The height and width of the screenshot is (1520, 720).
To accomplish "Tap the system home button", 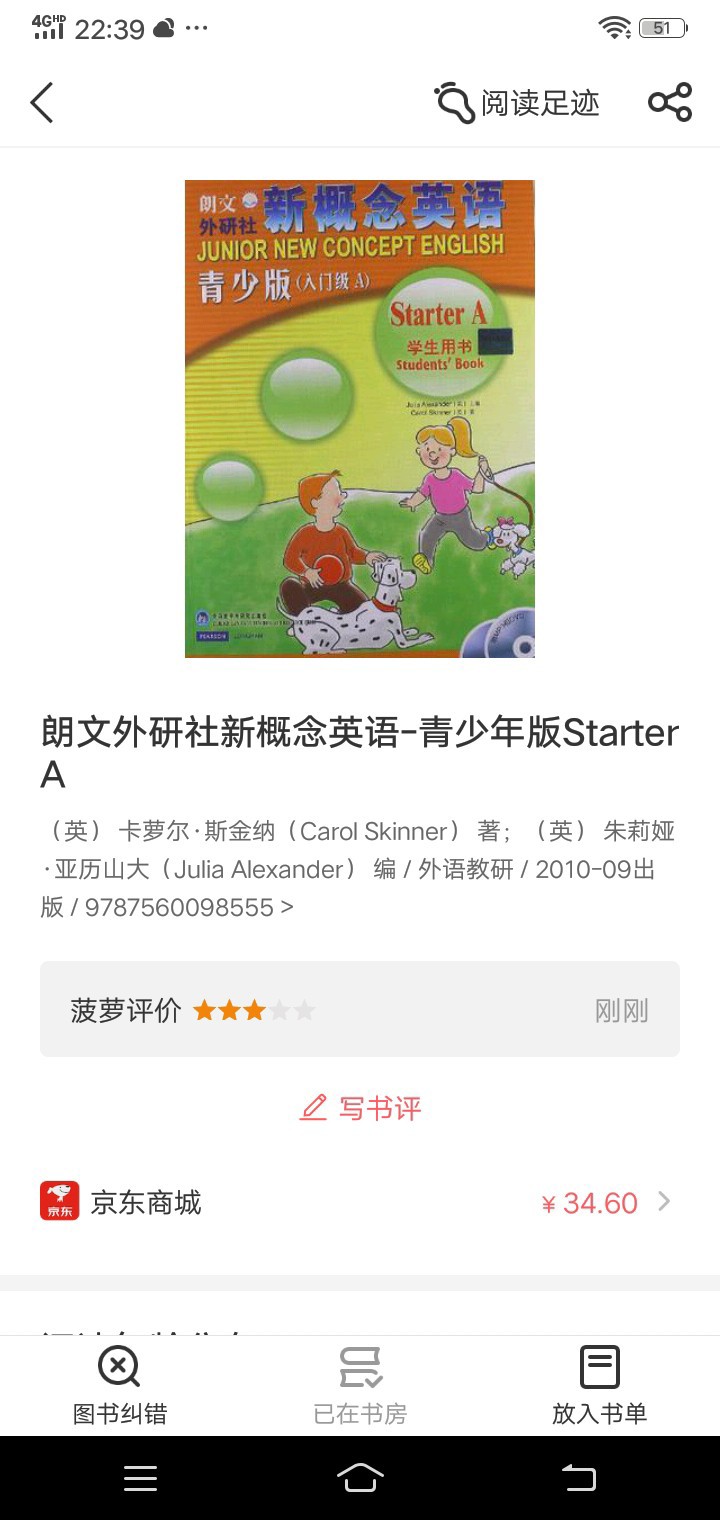I will pos(360,1478).
